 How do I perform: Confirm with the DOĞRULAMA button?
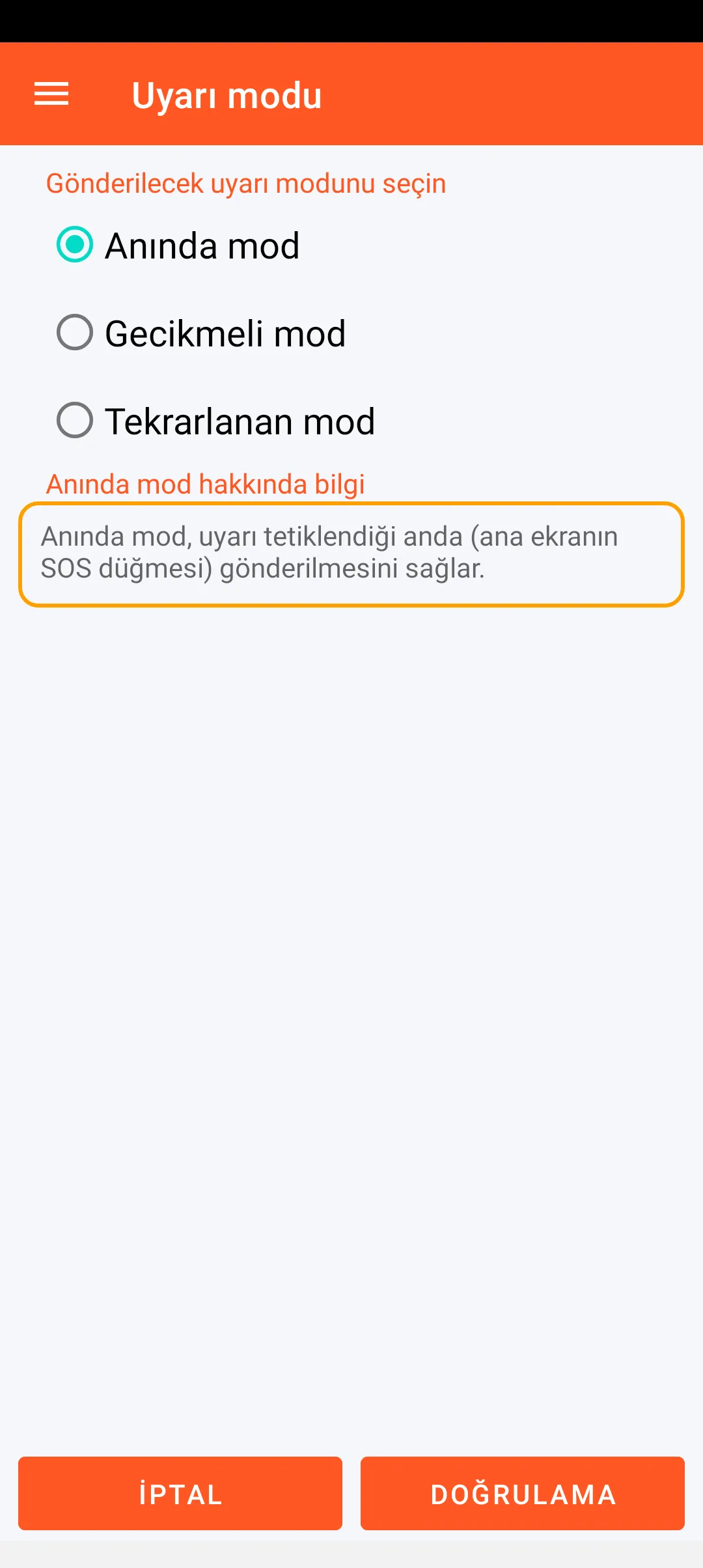[523, 1494]
